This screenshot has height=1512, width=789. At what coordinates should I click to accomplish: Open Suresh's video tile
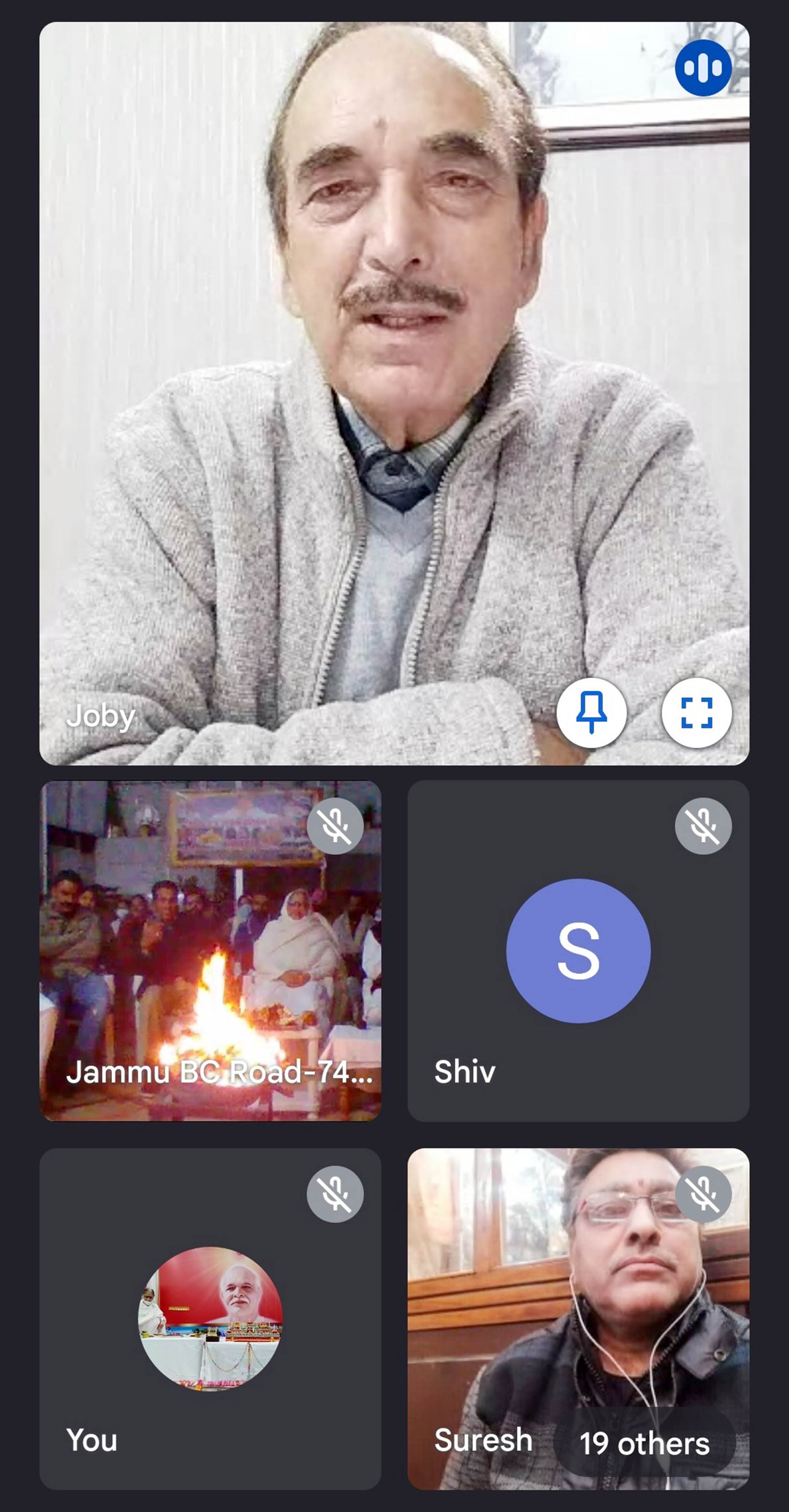click(578, 1291)
